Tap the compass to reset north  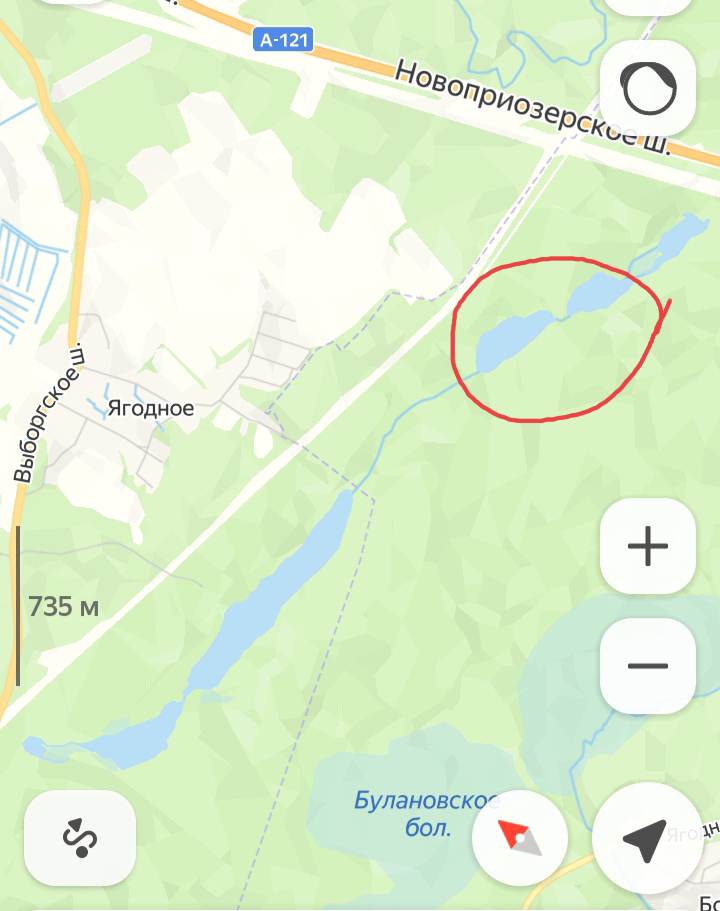point(520,838)
